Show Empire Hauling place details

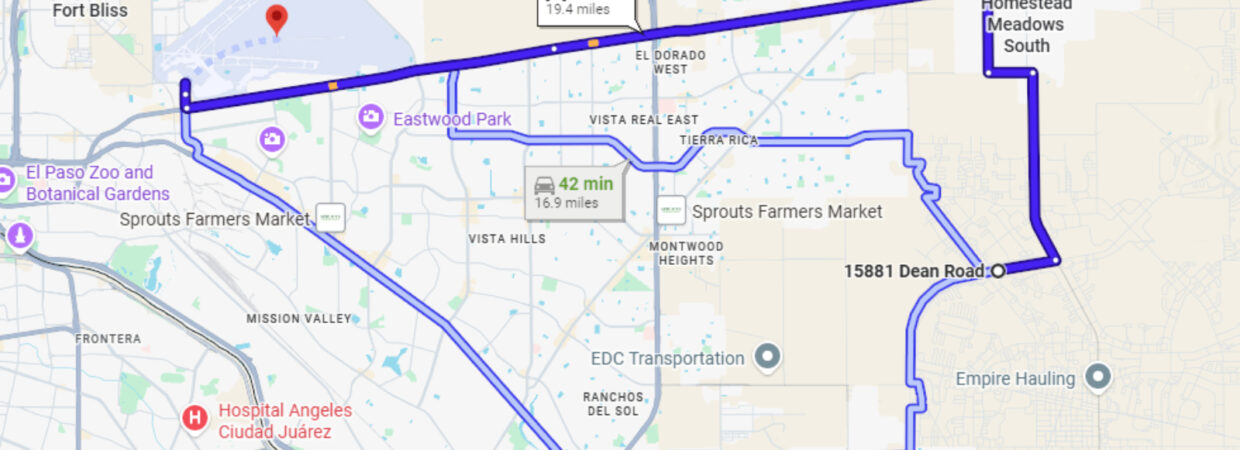pos(1099,378)
